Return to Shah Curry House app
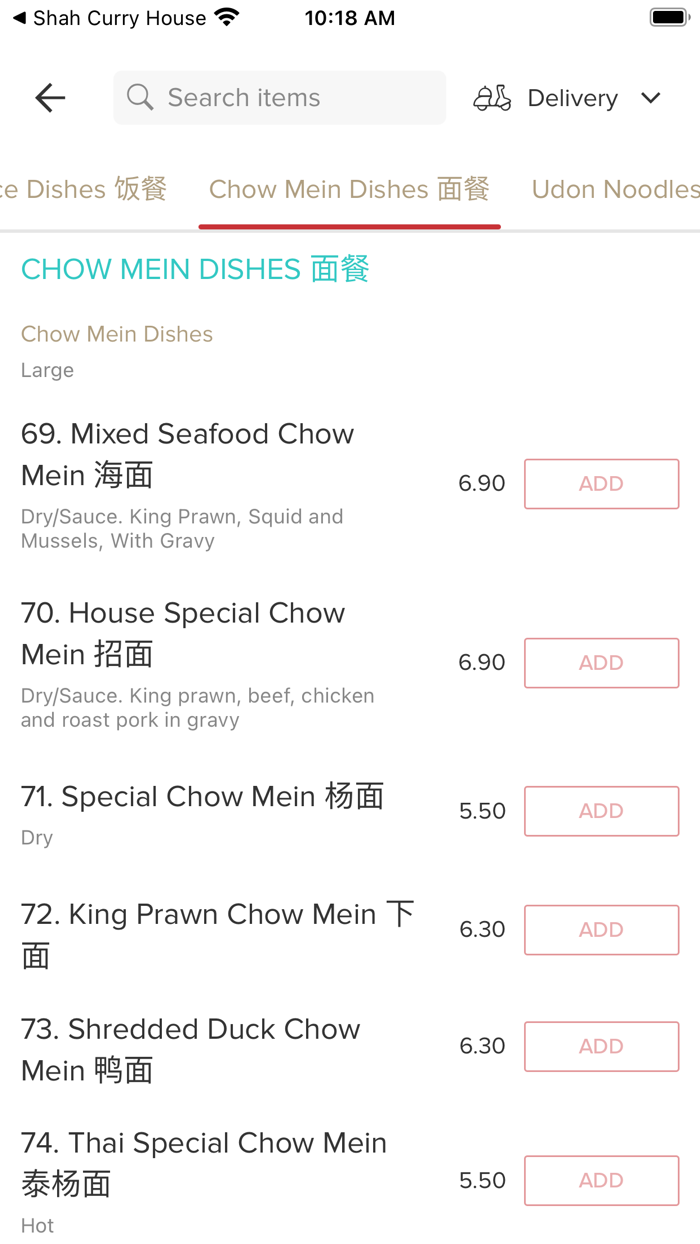Viewport: 700px width, 1244px height. 108,18
